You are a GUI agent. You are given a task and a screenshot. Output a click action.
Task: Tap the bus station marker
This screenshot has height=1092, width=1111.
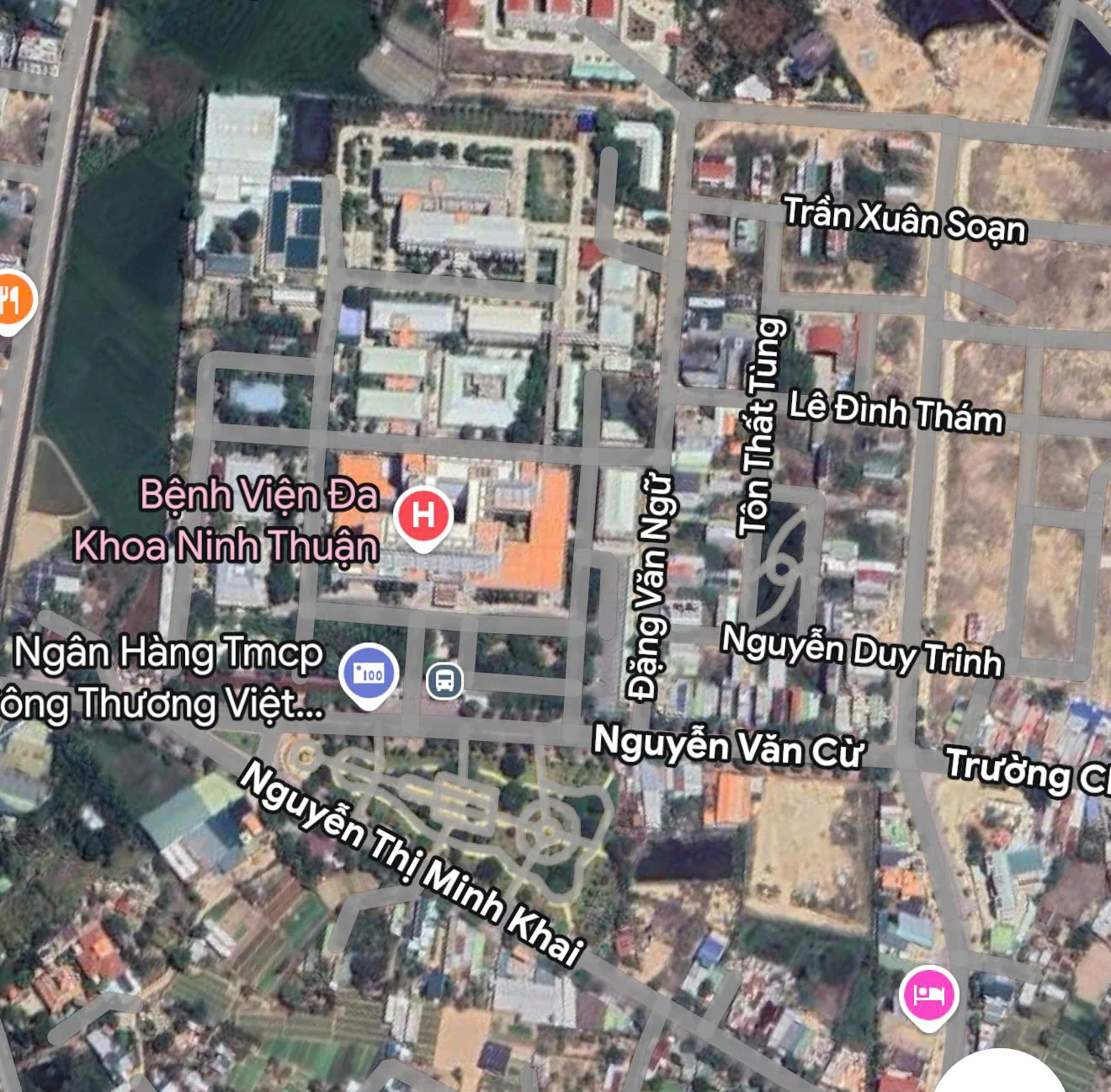(x=444, y=679)
